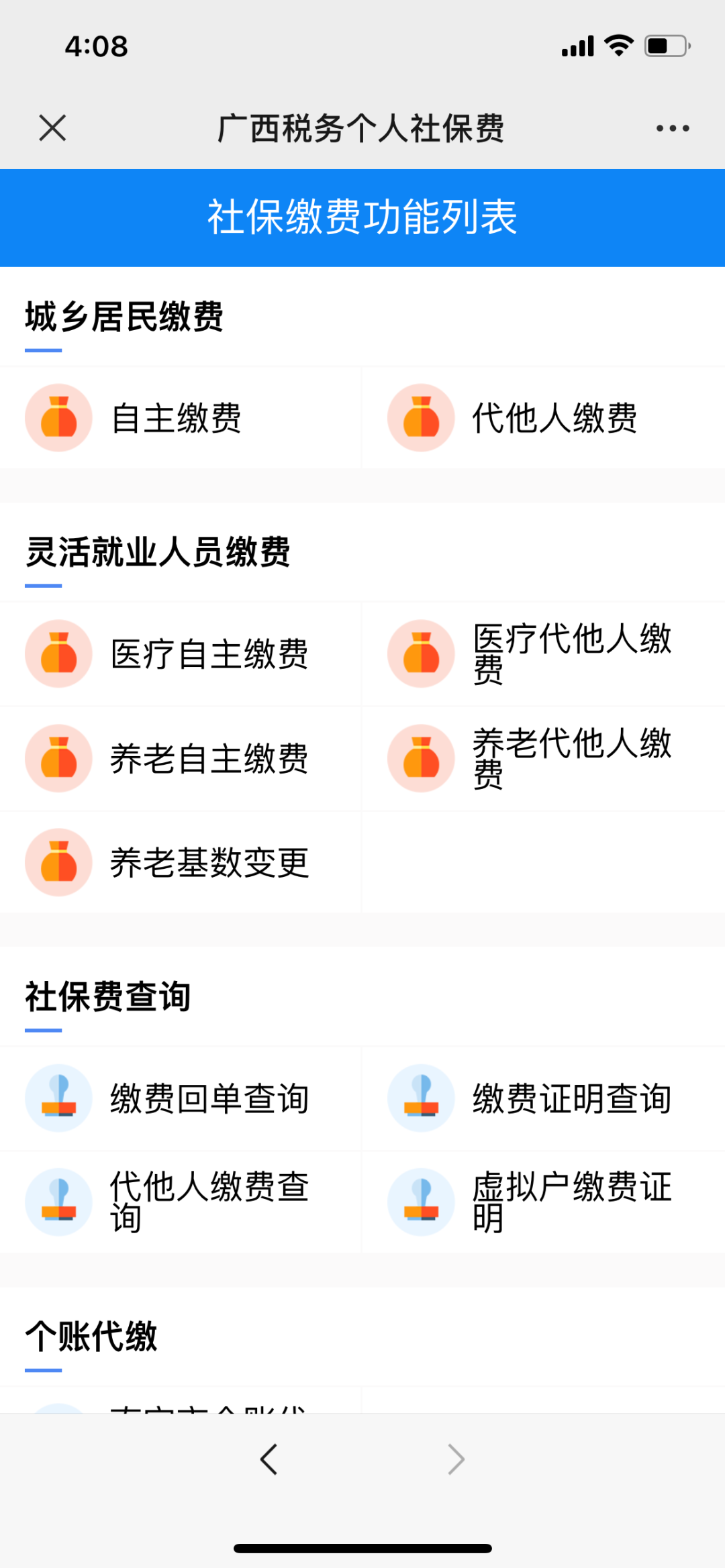Open the three-dot overflow menu
The width and height of the screenshot is (725, 1568).
673,128
